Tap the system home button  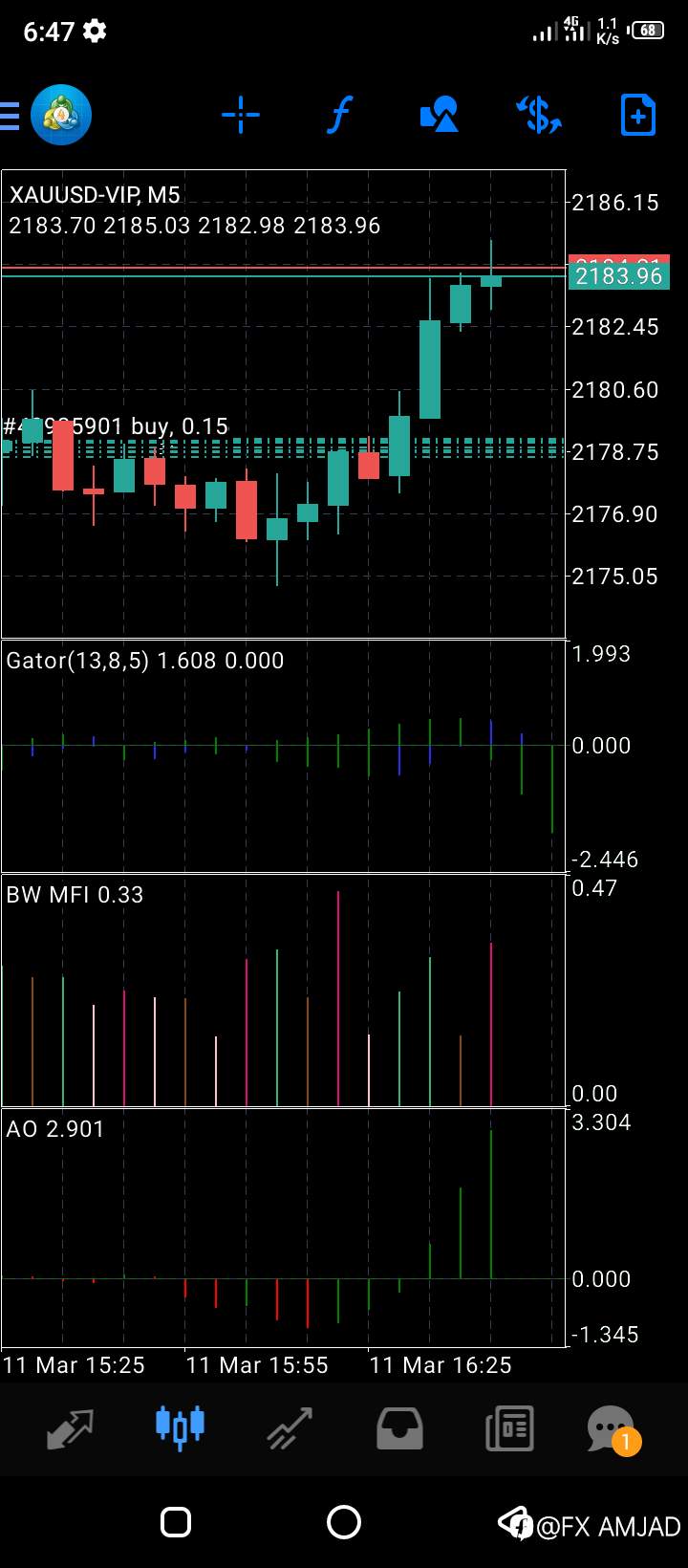(344, 1522)
